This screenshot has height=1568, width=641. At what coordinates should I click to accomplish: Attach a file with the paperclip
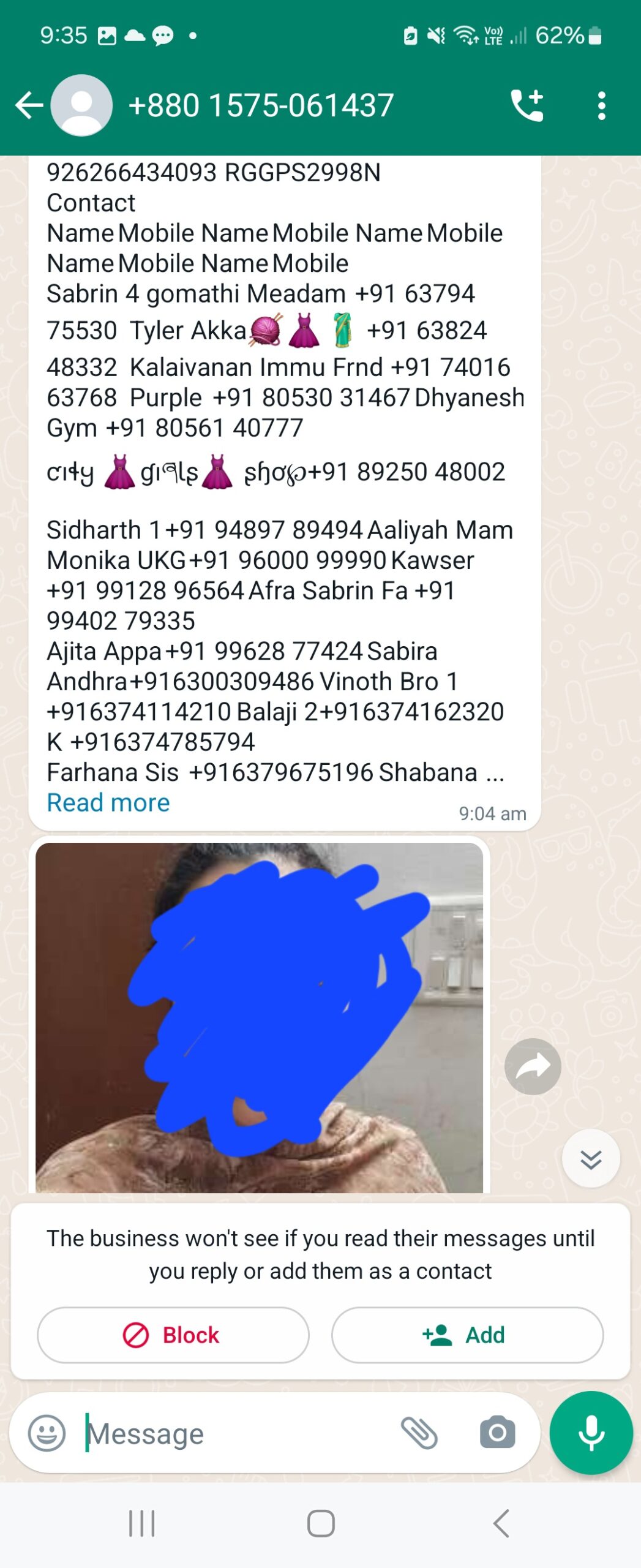point(419,1433)
